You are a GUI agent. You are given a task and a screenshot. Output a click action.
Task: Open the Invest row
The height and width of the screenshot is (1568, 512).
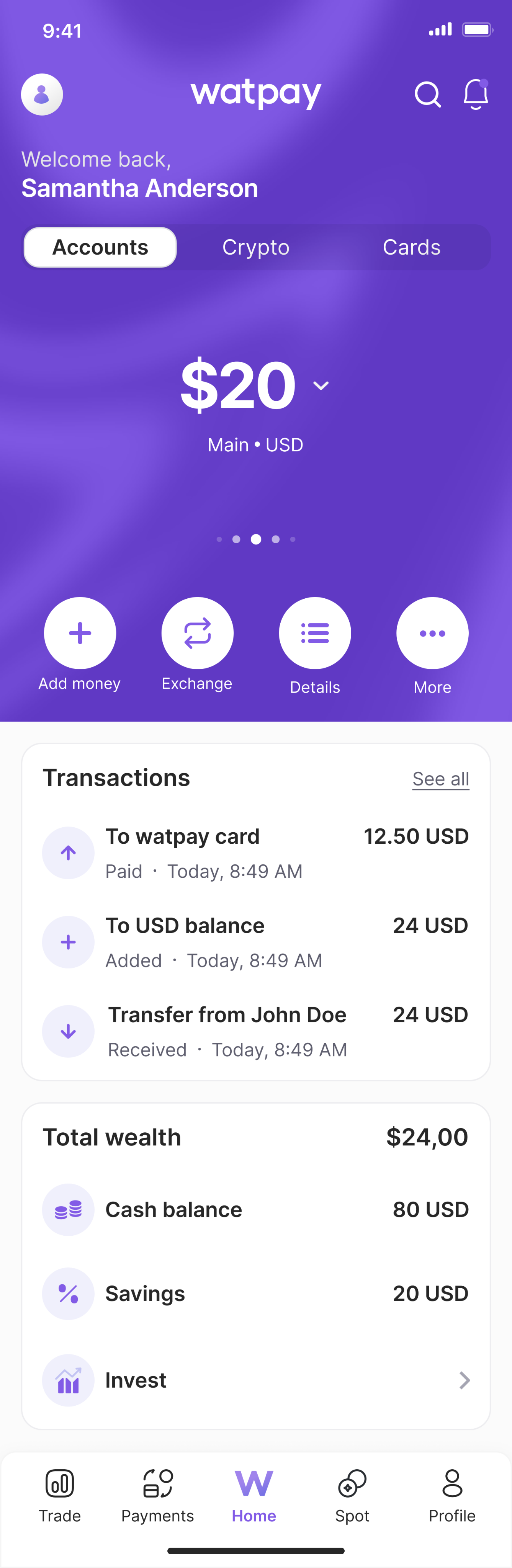(256, 1380)
